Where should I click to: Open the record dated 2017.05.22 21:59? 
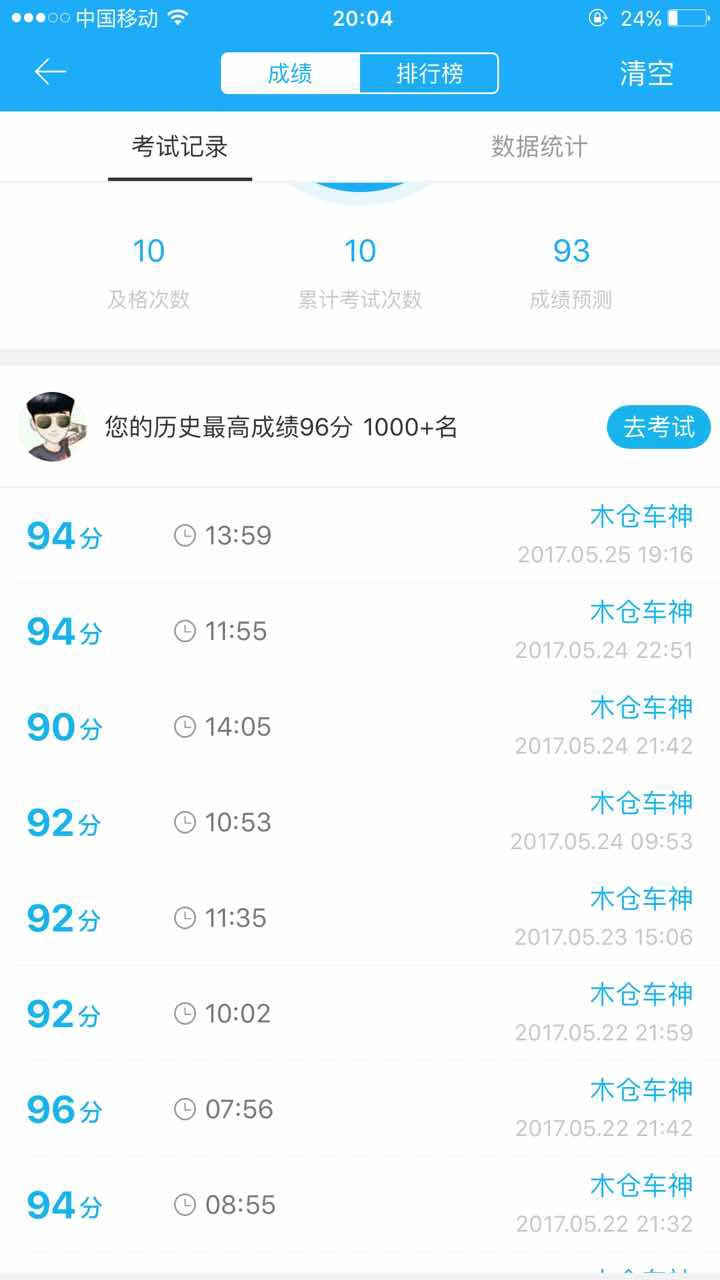360,1013
